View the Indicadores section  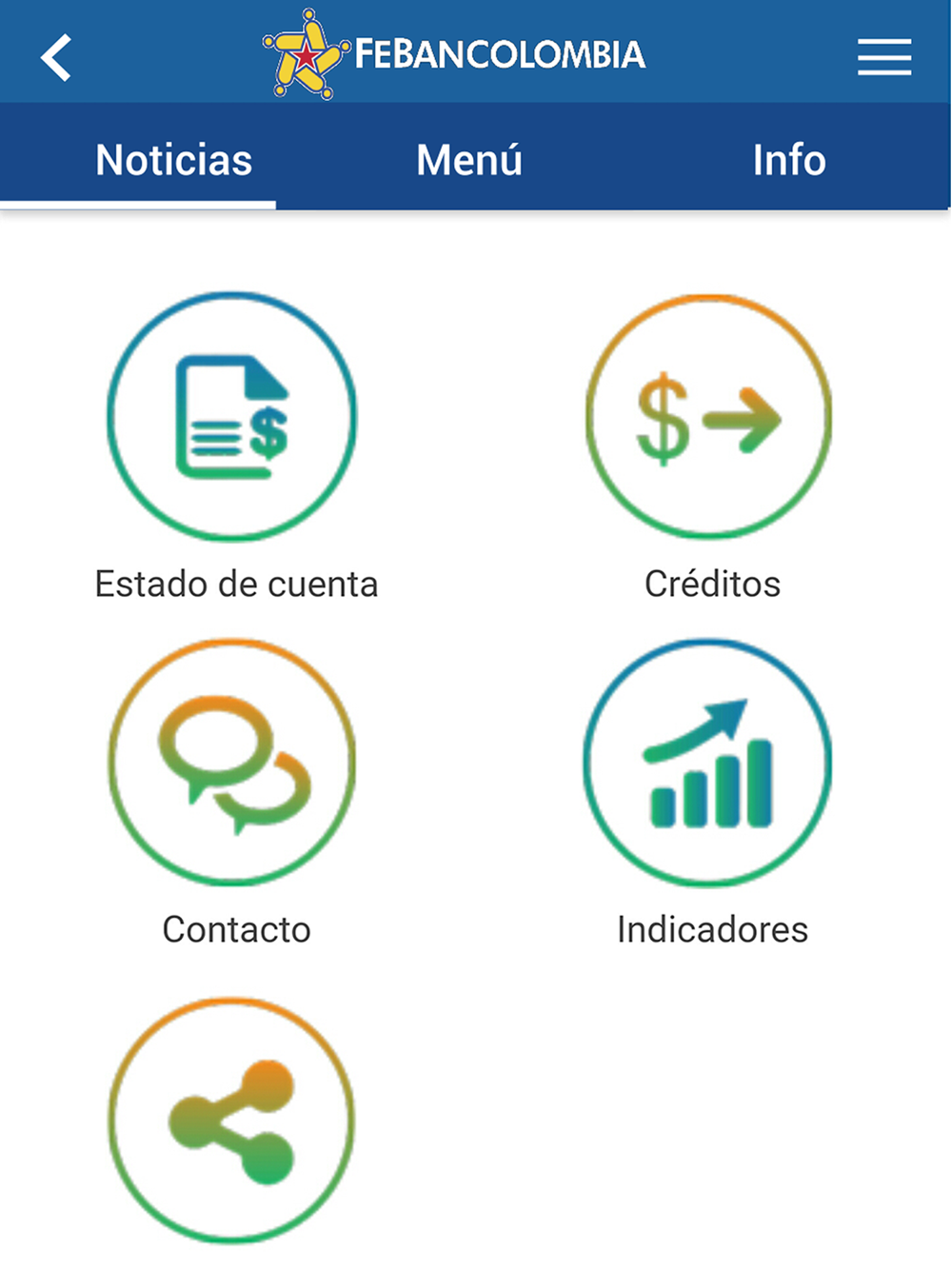click(x=709, y=763)
